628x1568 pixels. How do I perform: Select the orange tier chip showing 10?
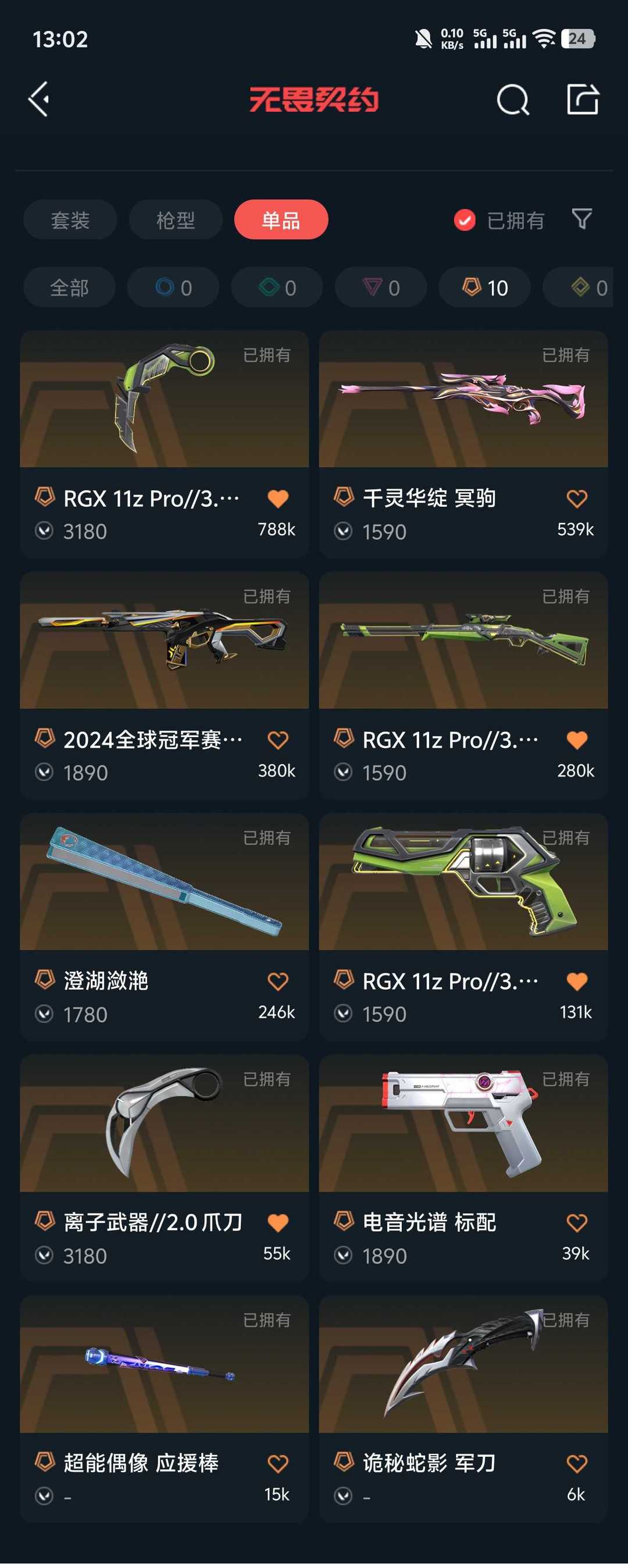tap(484, 287)
